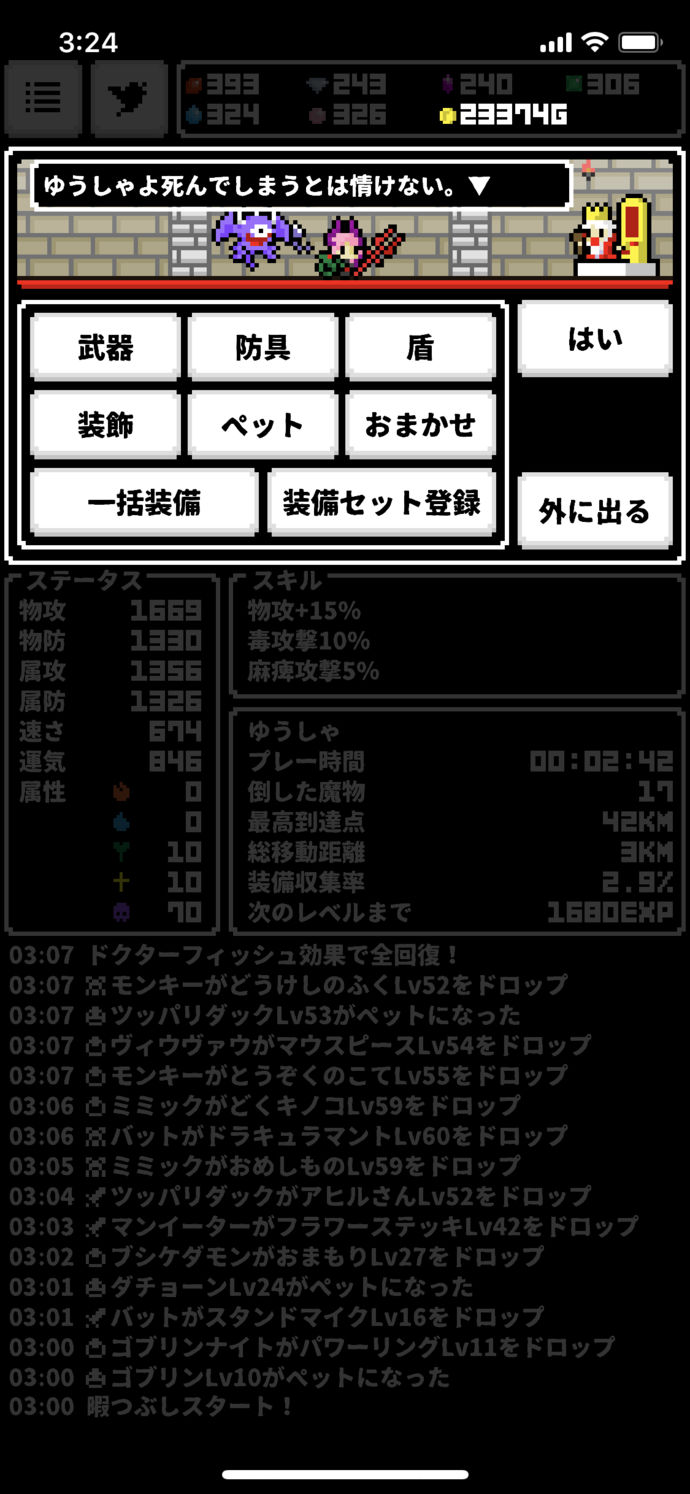Screen dimensions: 690x1494
Task: Open the list menu icon
Action: pos(43,99)
